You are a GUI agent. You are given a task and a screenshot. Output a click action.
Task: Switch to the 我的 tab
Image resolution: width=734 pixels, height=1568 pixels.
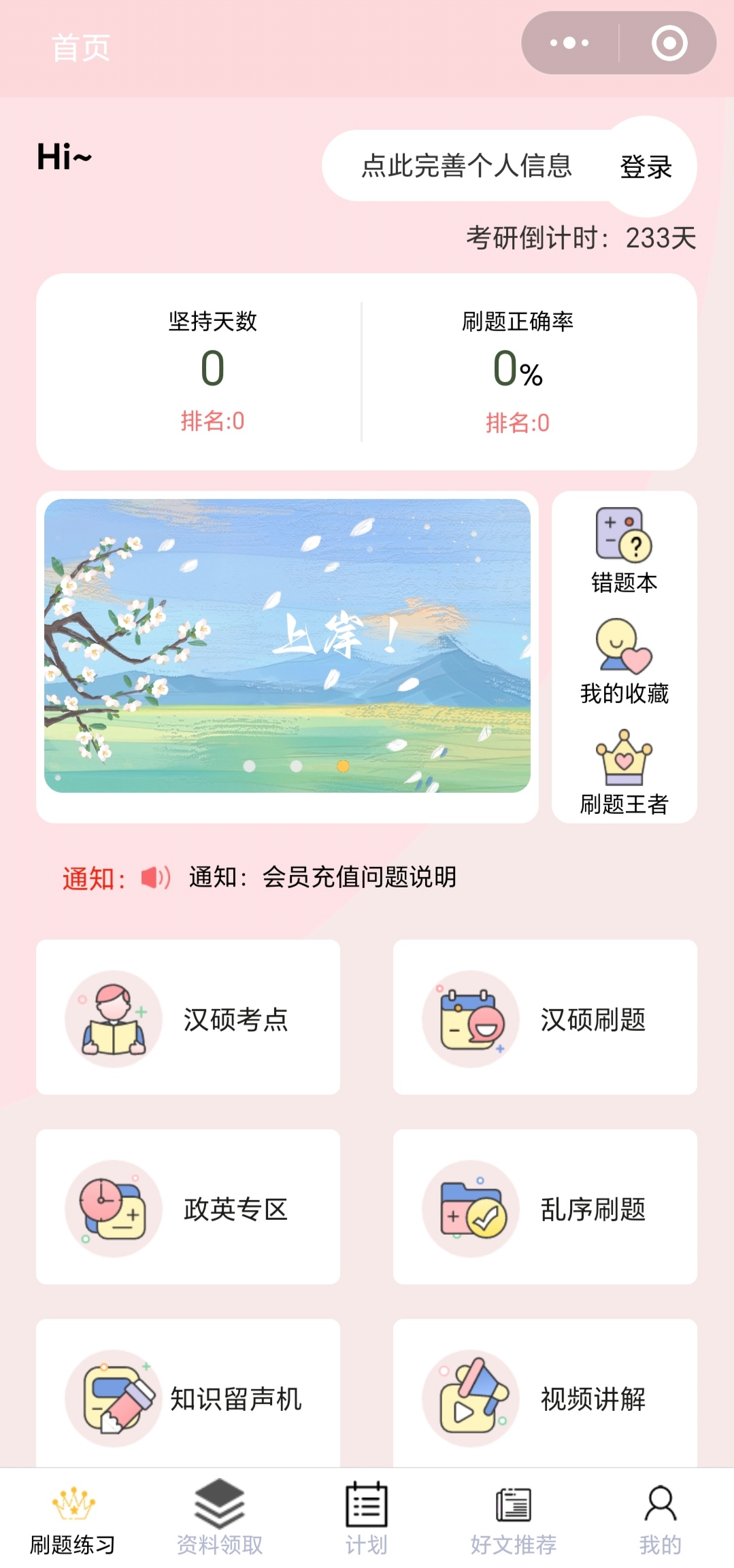(x=660, y=1518)
